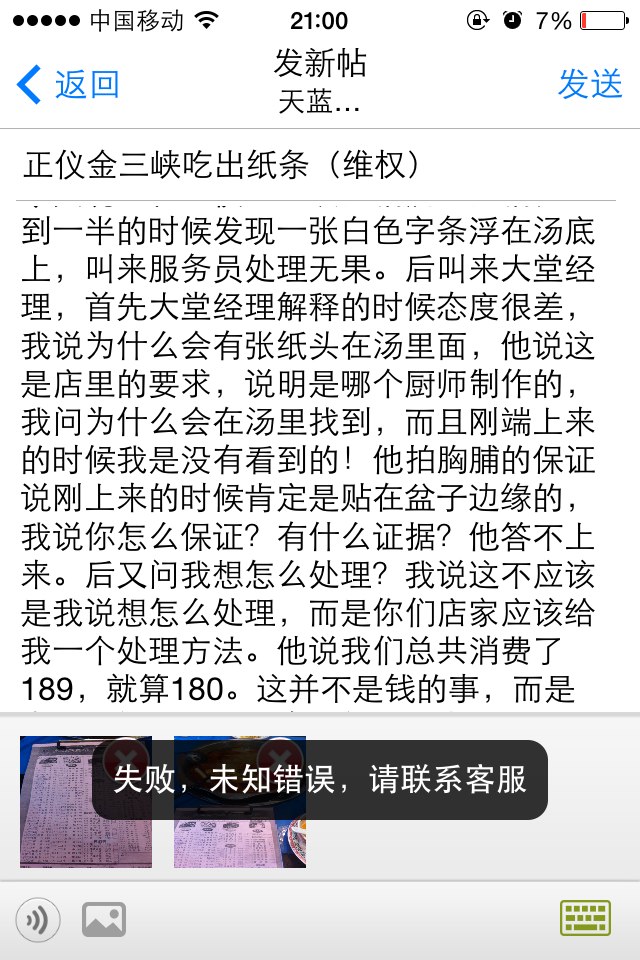Show the keyboard using the green keyboard icon
Image resolution: width=640 pixels, height=960 pixels.
tap(585, 918)
